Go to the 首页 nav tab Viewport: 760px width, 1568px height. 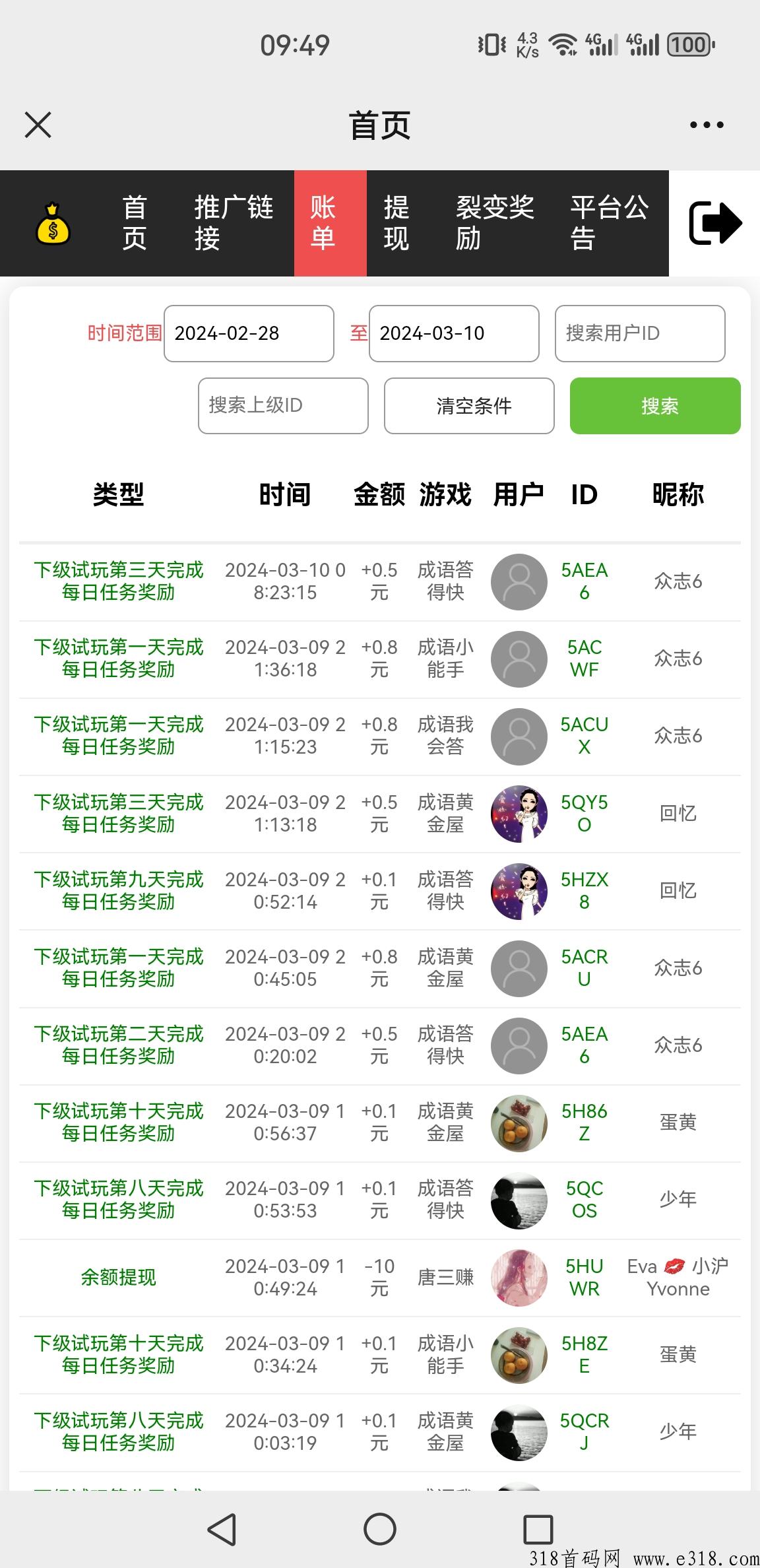(x=135, y=223)
